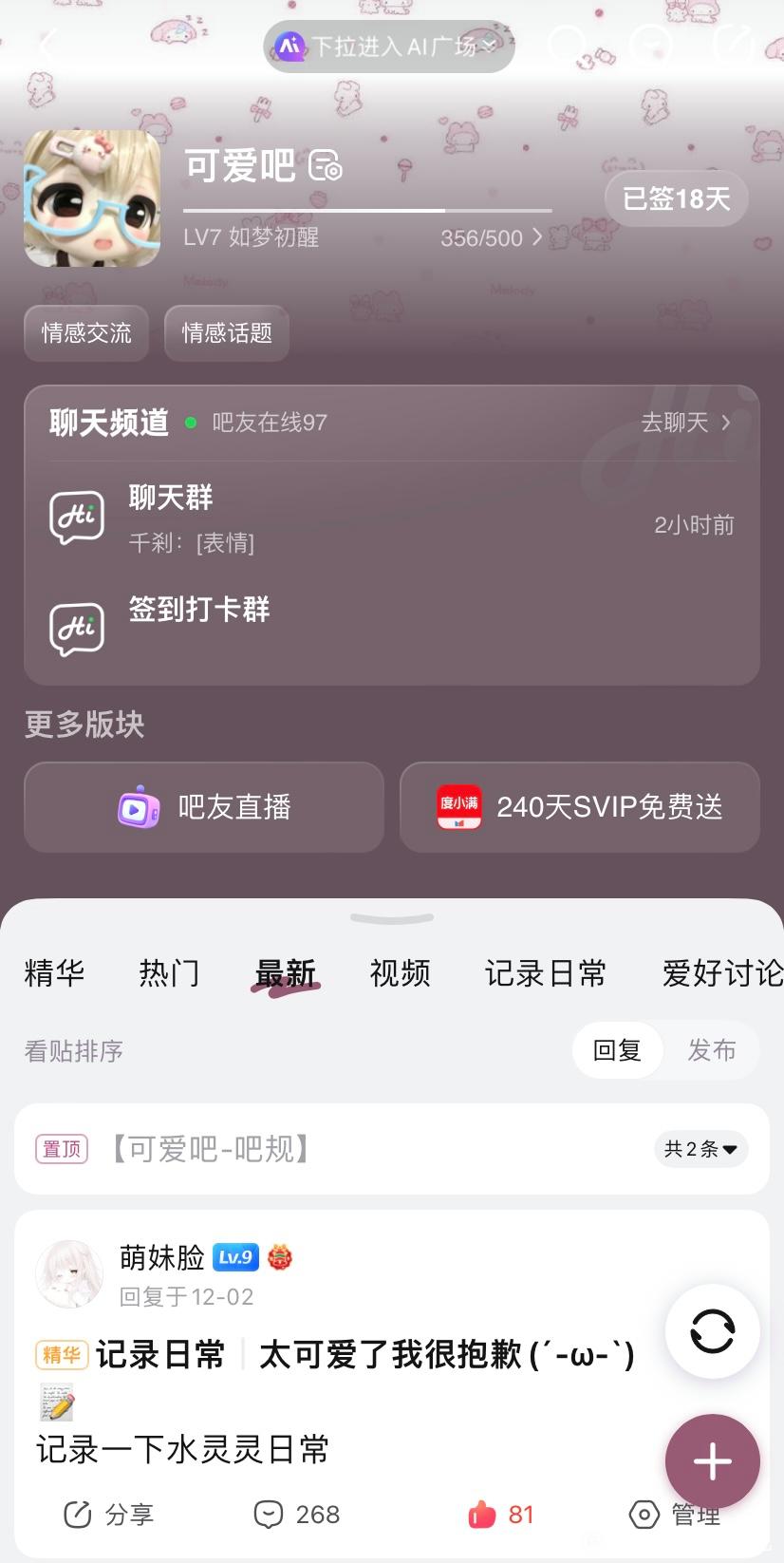Tap 去聊天 to enter chat channel
784x1563 pixels.
(x=685, y=423)
